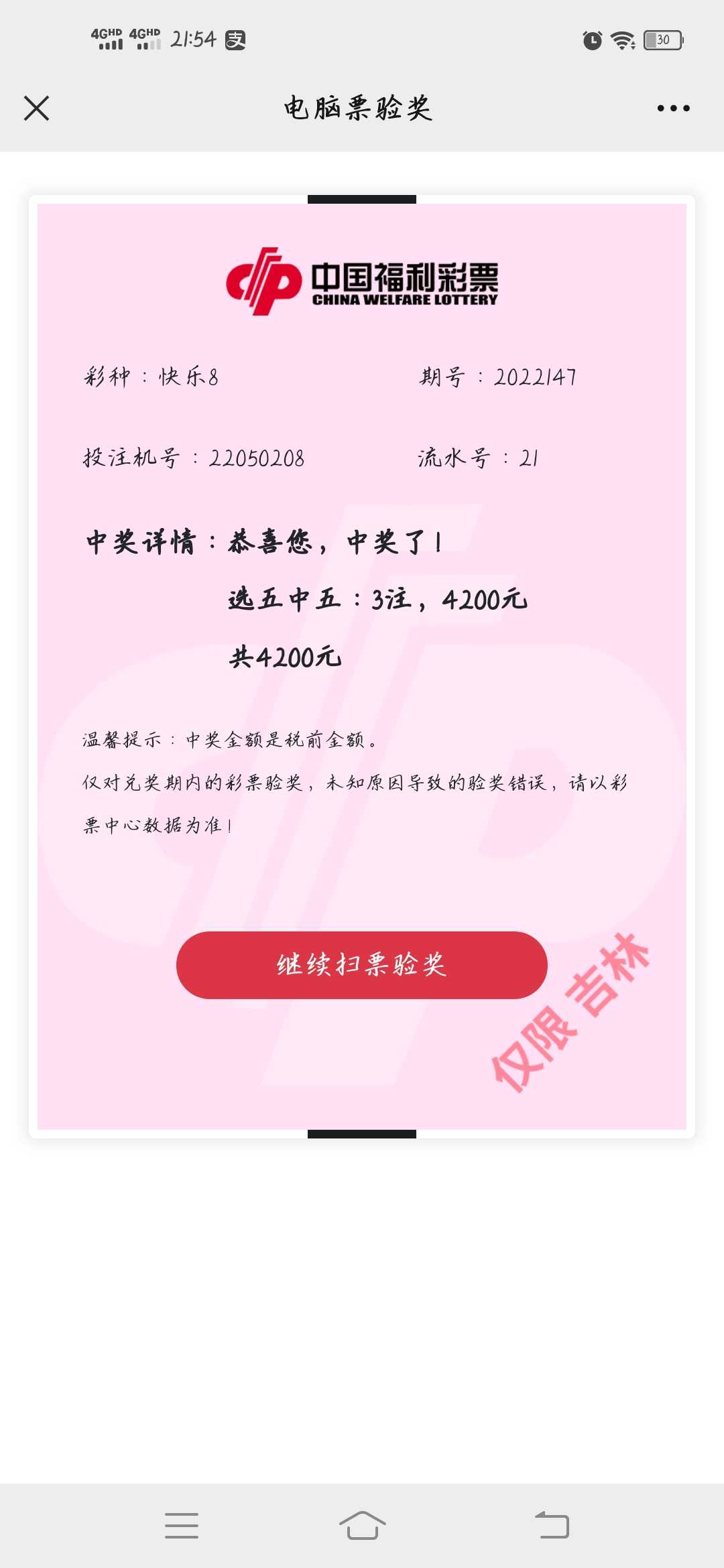Open the system recent apps menu

[x=182, y=1525]
